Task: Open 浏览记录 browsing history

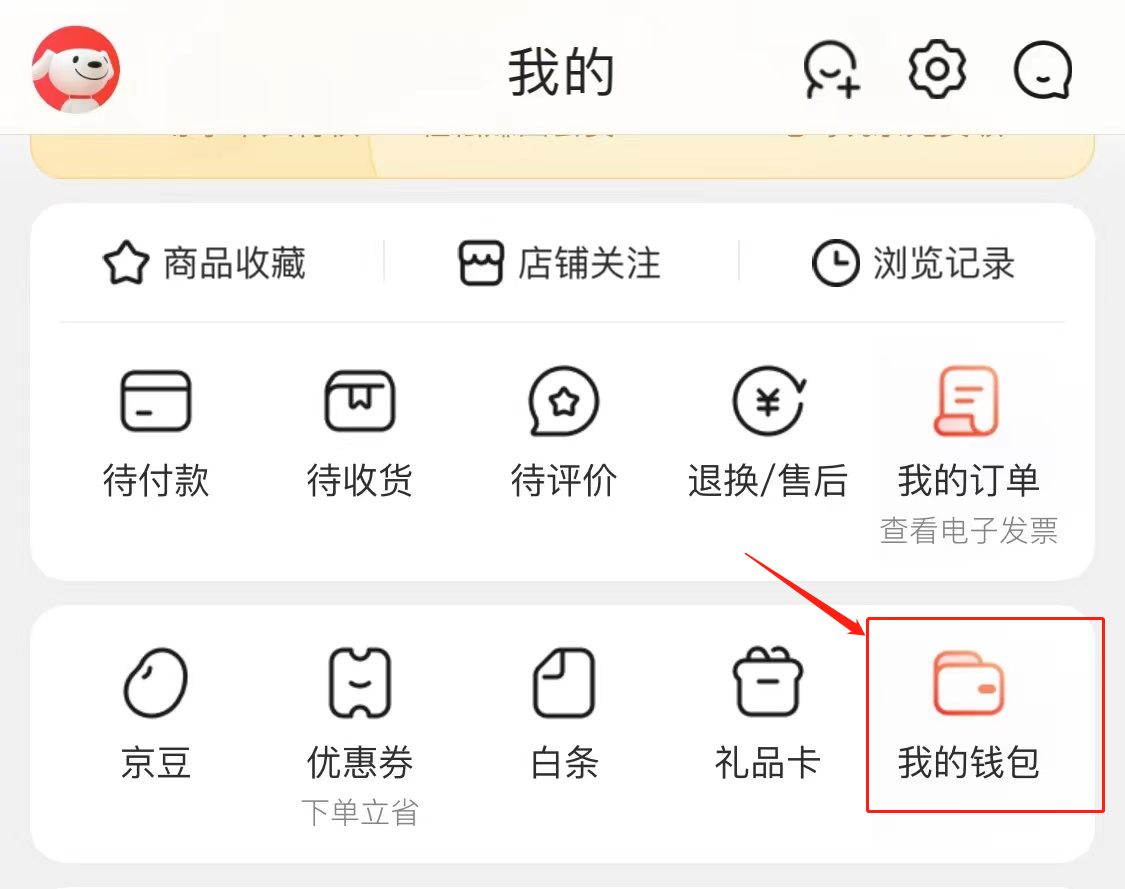Action: pos(914,263)
